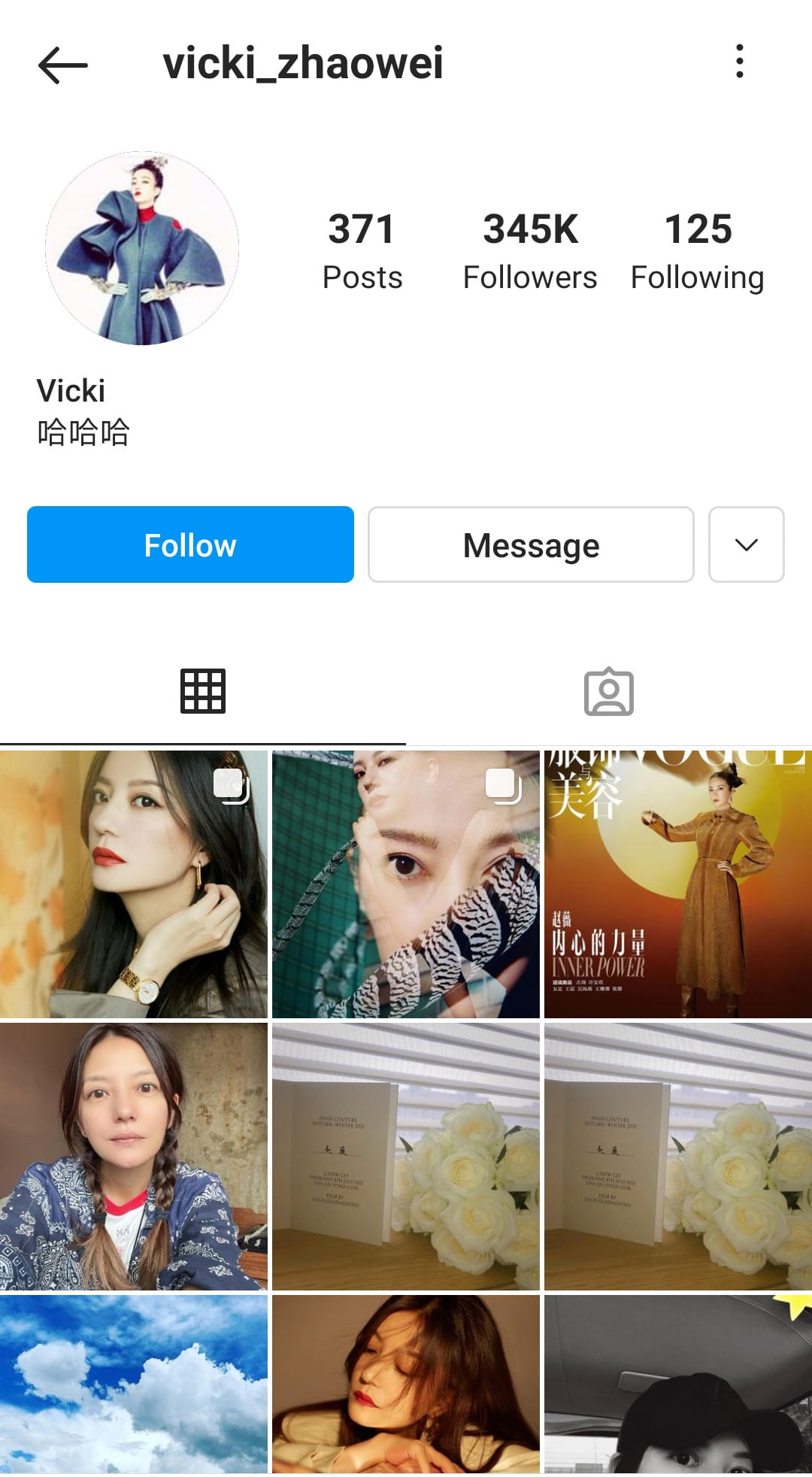This screenshot has width=812, height=1477.
Task: Switch to the posts grid tab
Action: 203,690
